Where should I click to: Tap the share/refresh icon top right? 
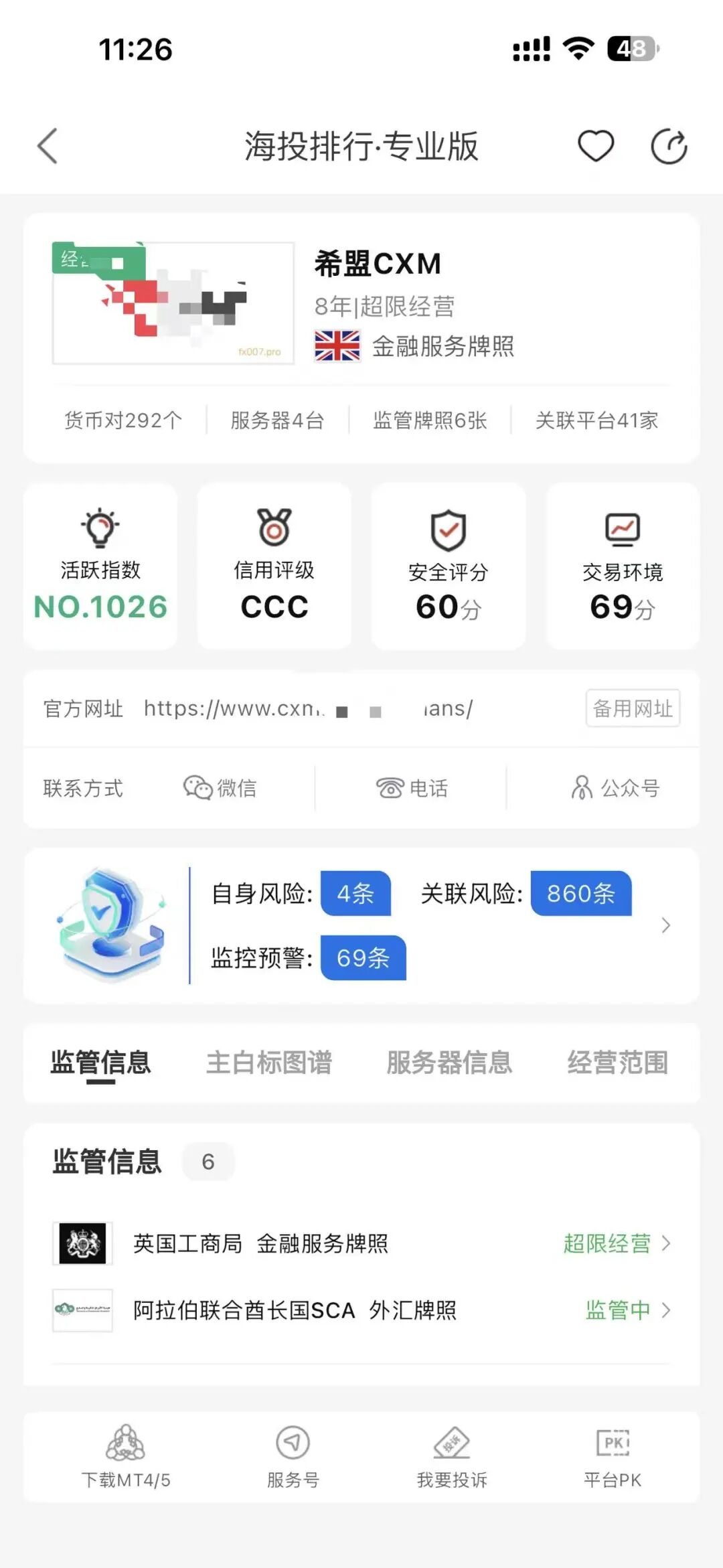point(668,146)
